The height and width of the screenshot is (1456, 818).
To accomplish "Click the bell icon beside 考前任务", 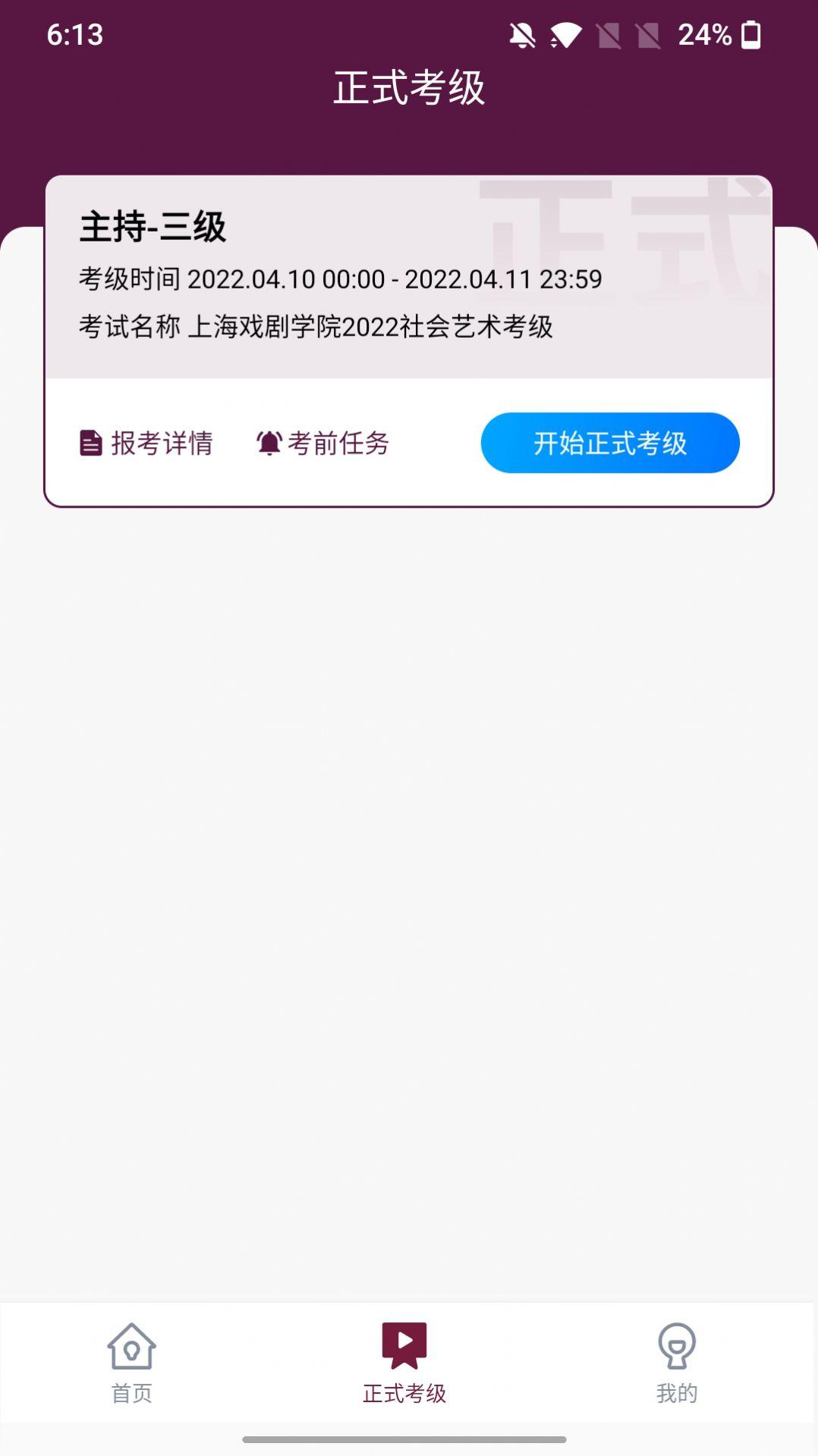I will 268,443.
